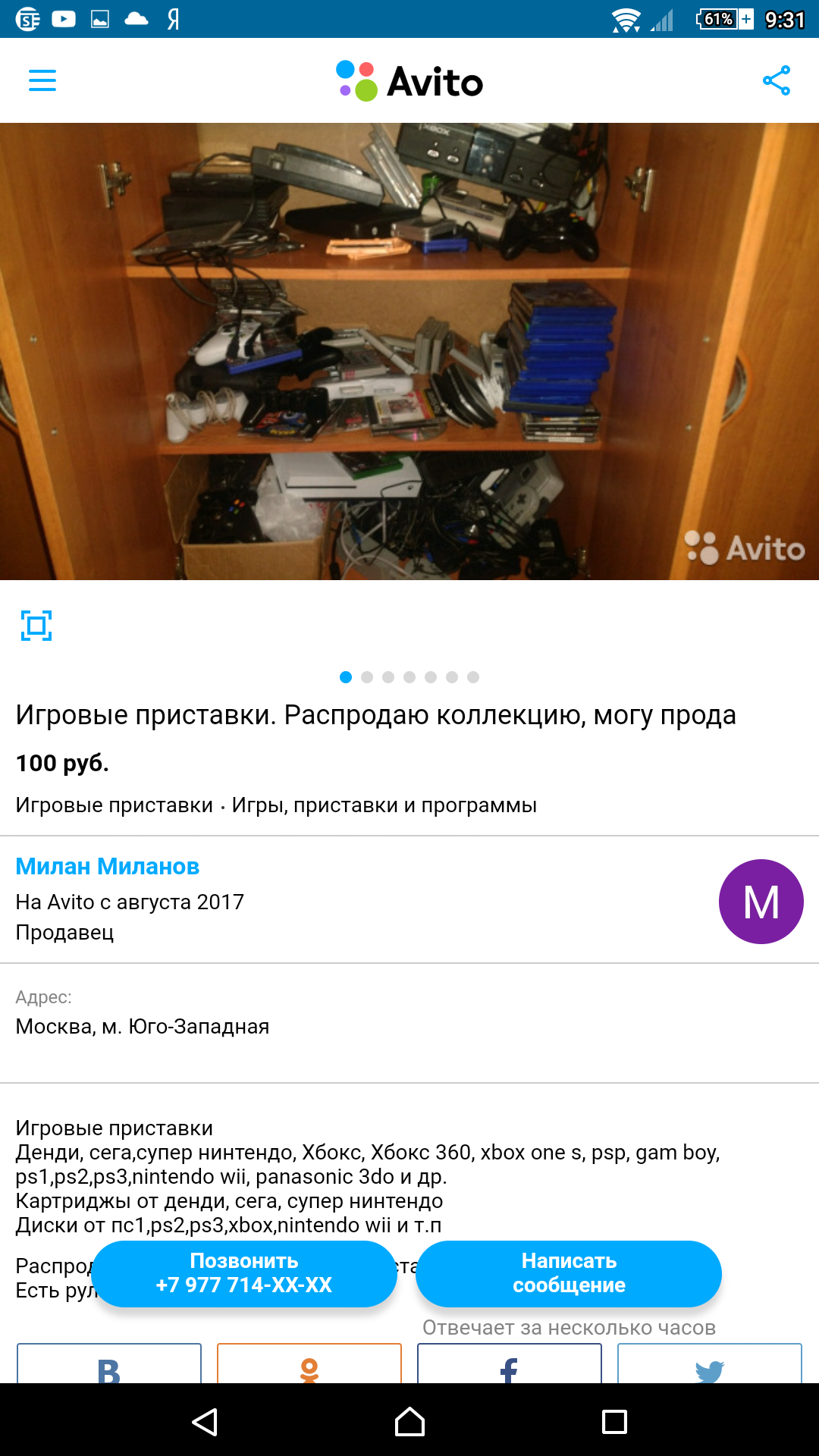Call the seller via Позвонить button
The height and width of the screenshot is (1456, 819).
coord(244,1273)
